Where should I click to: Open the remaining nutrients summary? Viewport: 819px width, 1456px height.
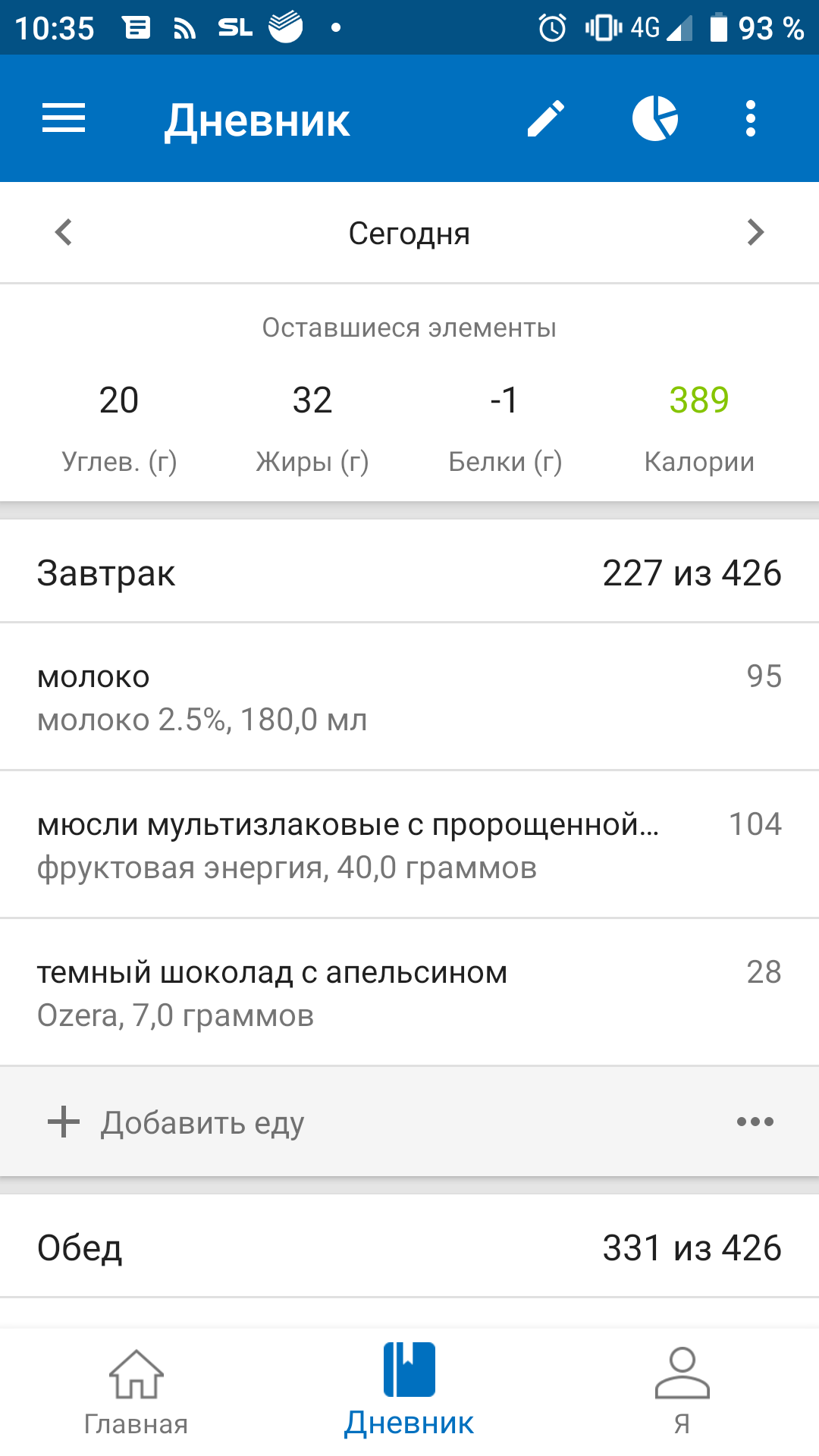coord(409,394)
